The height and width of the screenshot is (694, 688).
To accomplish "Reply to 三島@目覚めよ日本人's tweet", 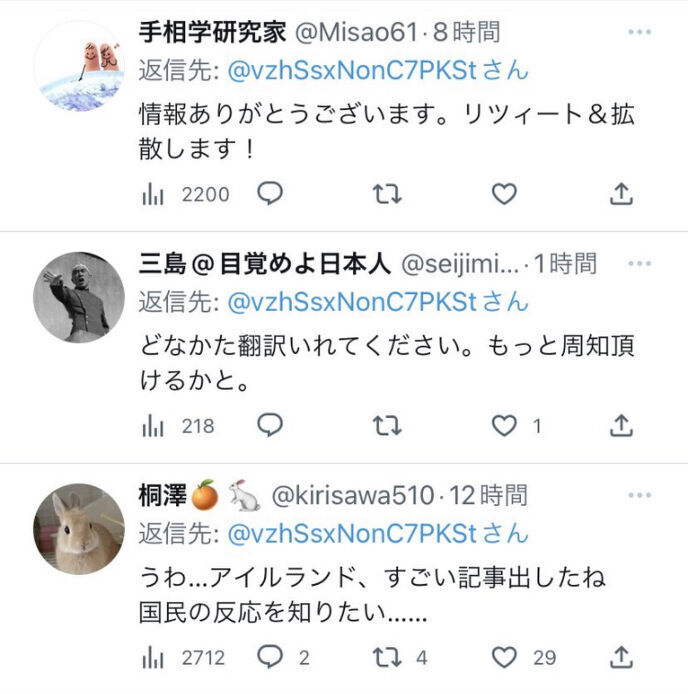I will (270, 425).
